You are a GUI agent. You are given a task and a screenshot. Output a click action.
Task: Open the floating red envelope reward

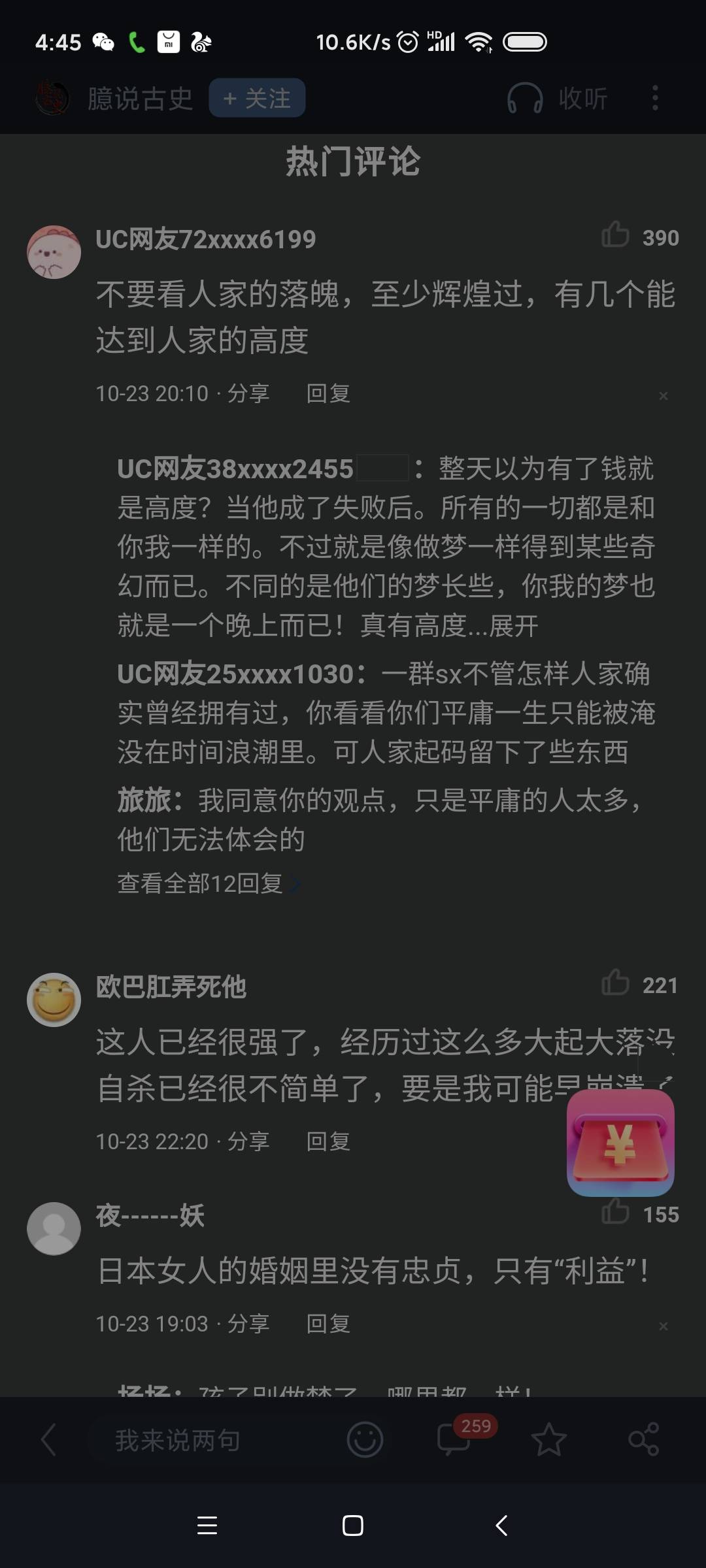tap(620, 1143)
